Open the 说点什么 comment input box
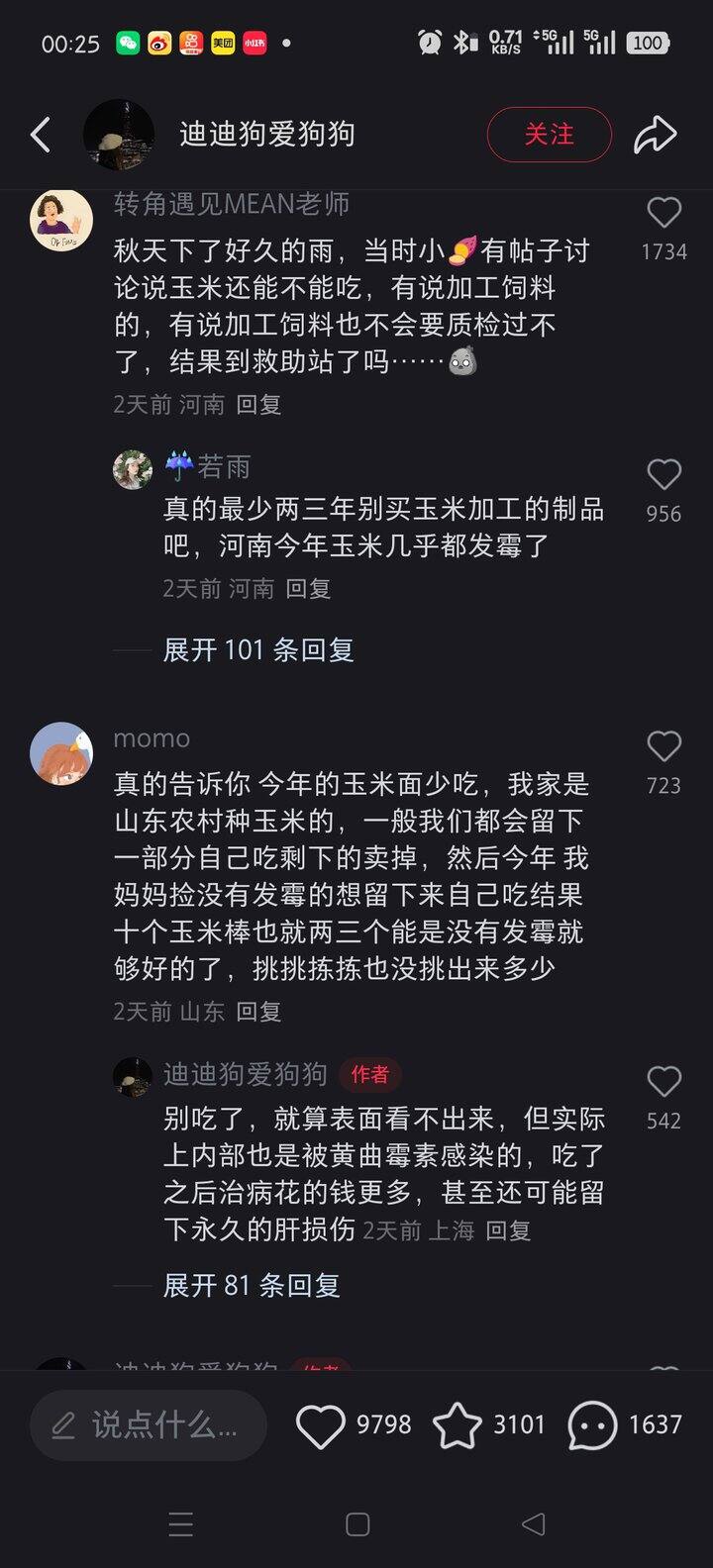The width and height of the screenshot is (713, 1568). [149, 1425]
